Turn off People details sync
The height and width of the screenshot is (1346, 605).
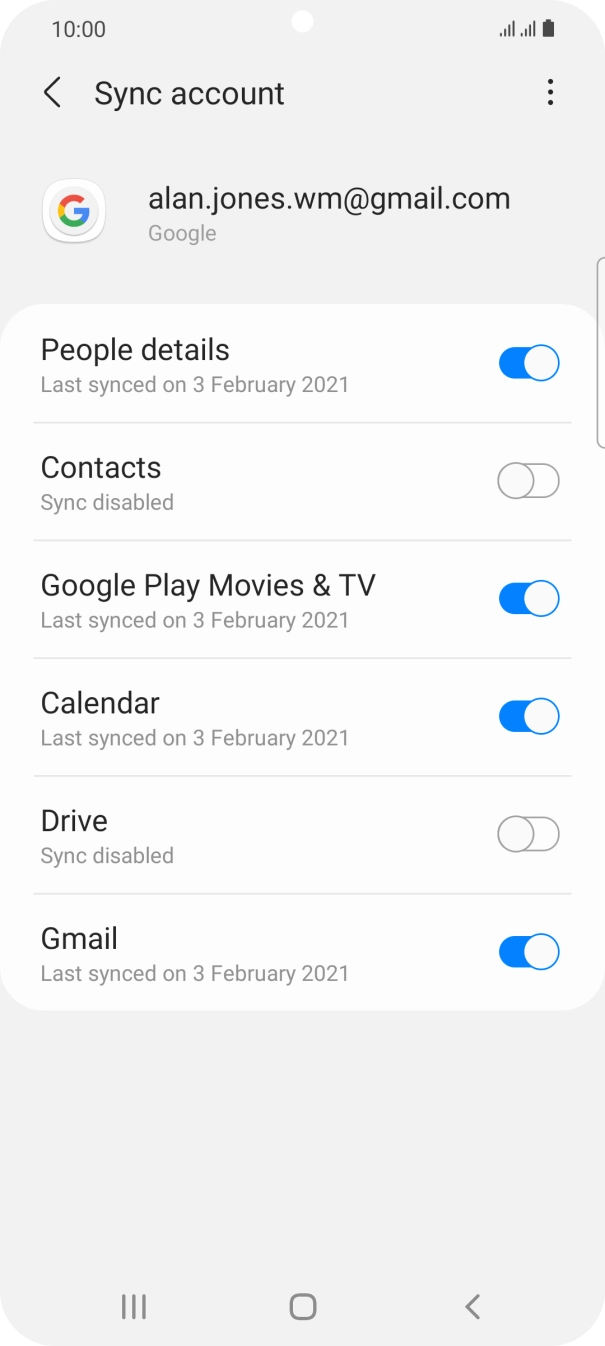tap(528, 363)
